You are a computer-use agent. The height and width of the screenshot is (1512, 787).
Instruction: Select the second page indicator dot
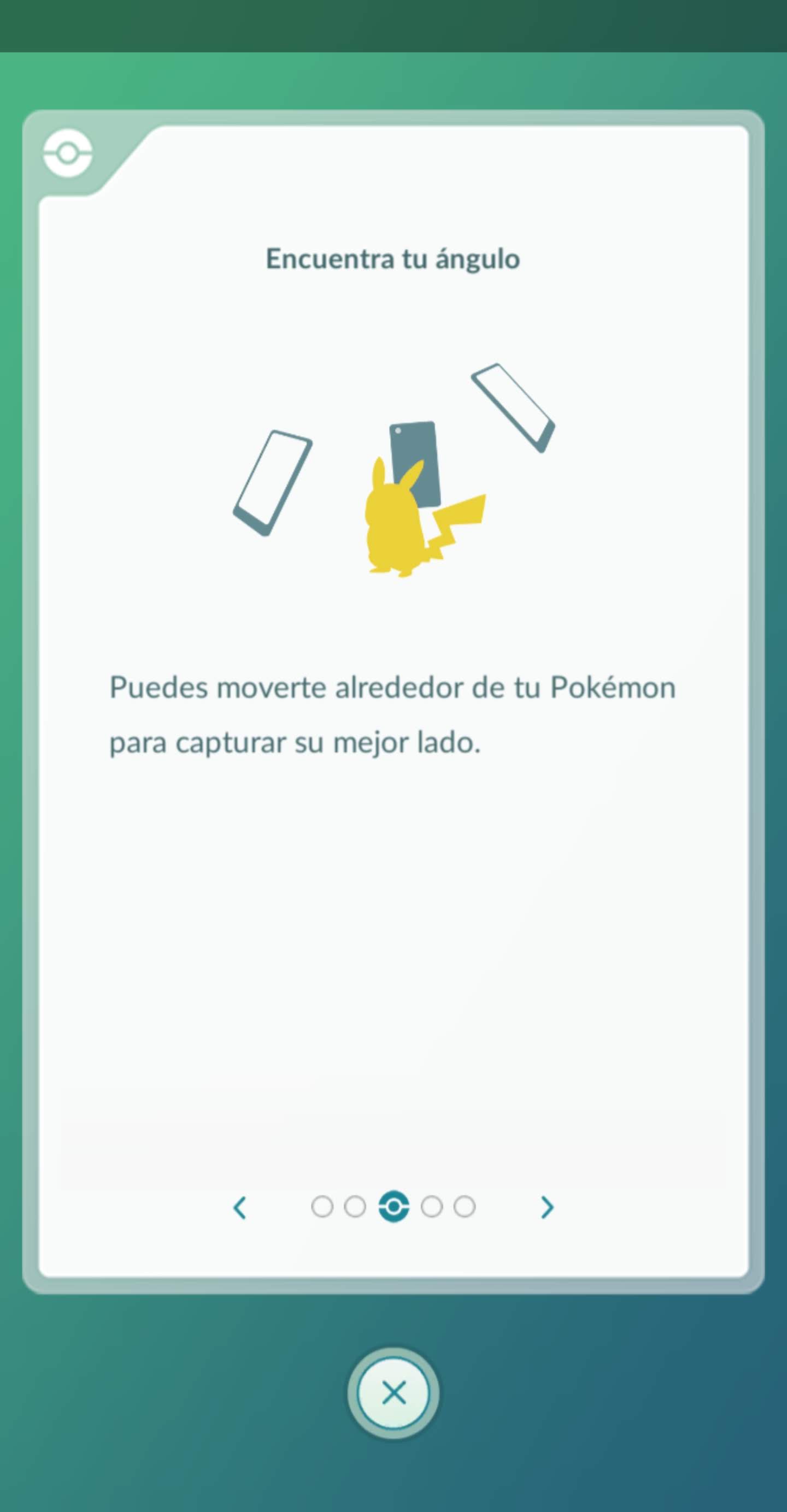[x=355, y=1207]
